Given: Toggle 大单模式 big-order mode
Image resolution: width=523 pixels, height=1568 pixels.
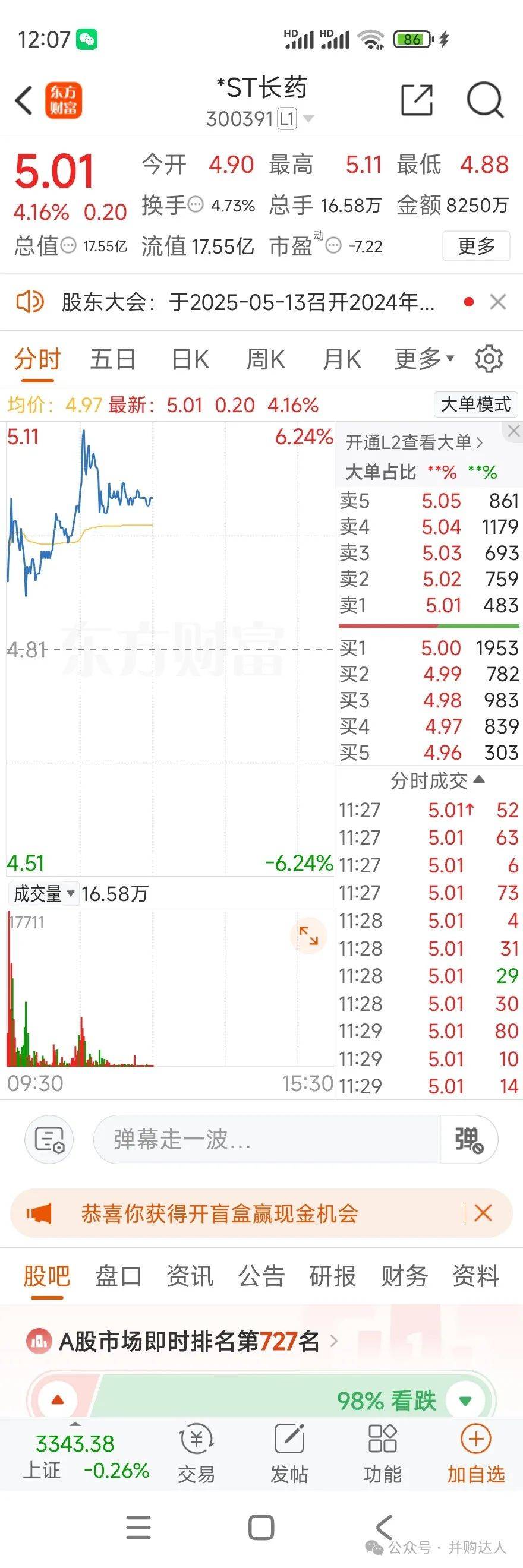Looking at the screenshot, I should pos(475,403).
